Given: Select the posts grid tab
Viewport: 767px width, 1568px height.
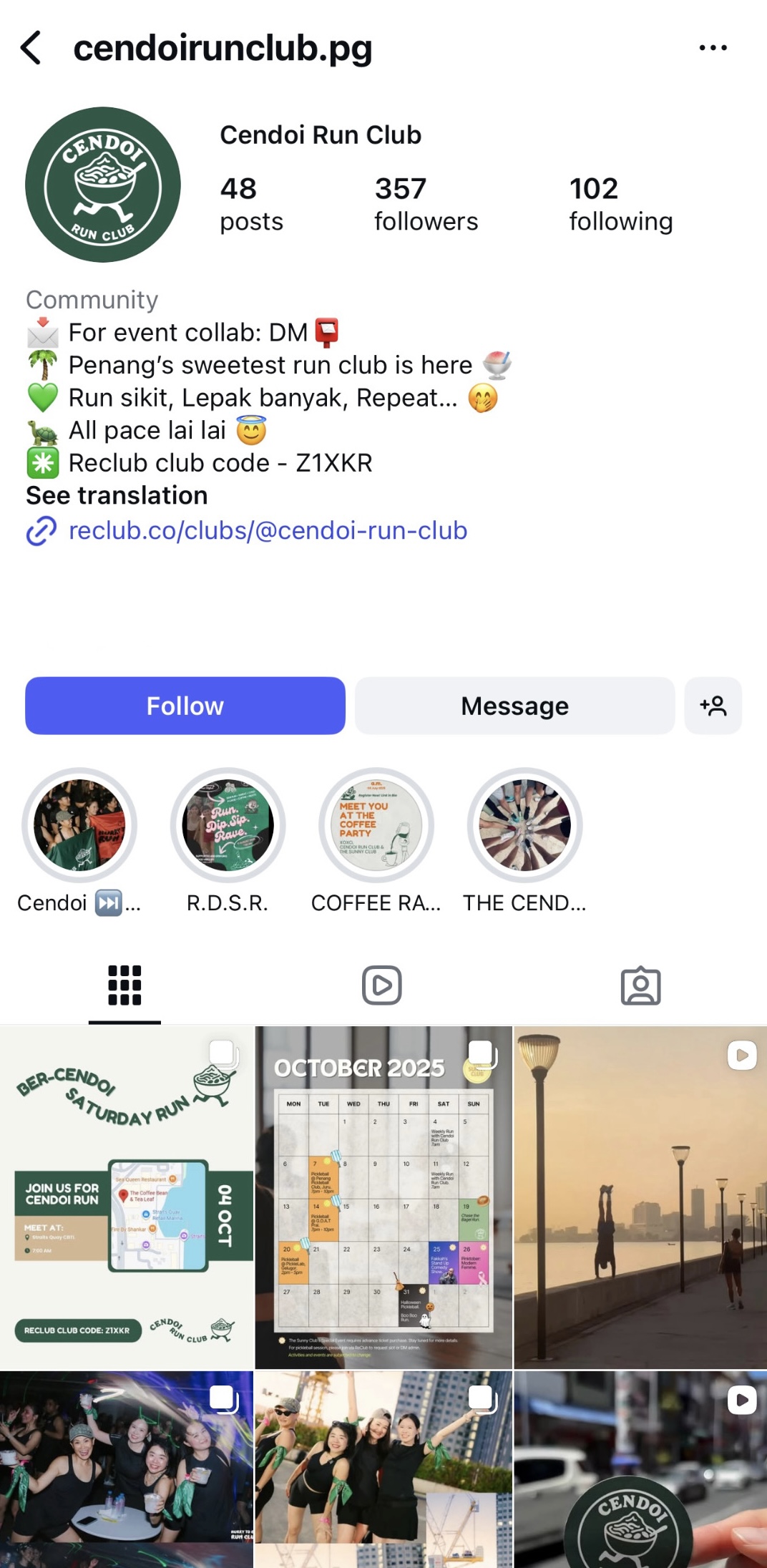Looking at the screenshot, I should point(124,985).
